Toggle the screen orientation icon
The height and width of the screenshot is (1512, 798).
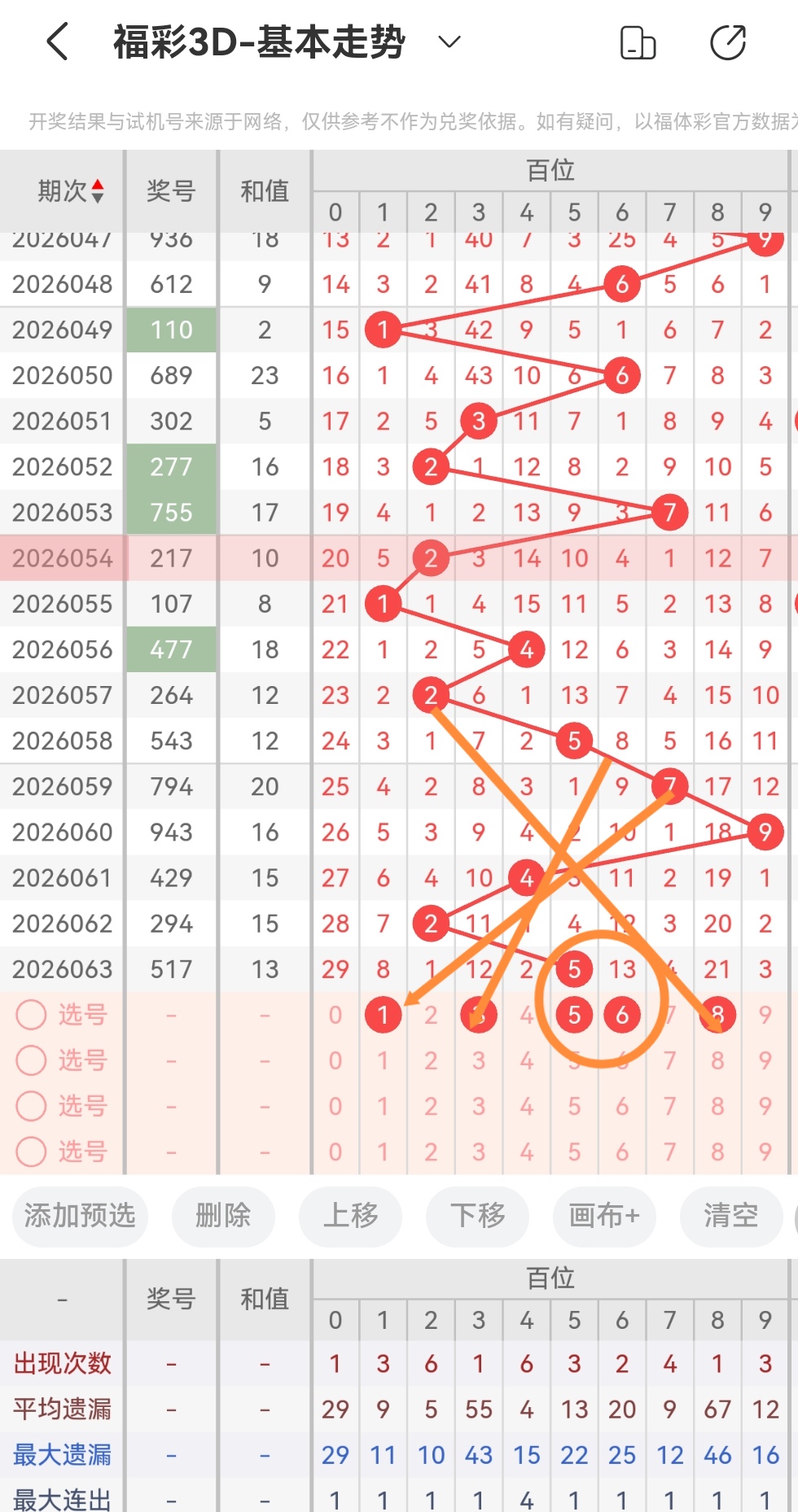pyautogui.click(x=638, y=42)
